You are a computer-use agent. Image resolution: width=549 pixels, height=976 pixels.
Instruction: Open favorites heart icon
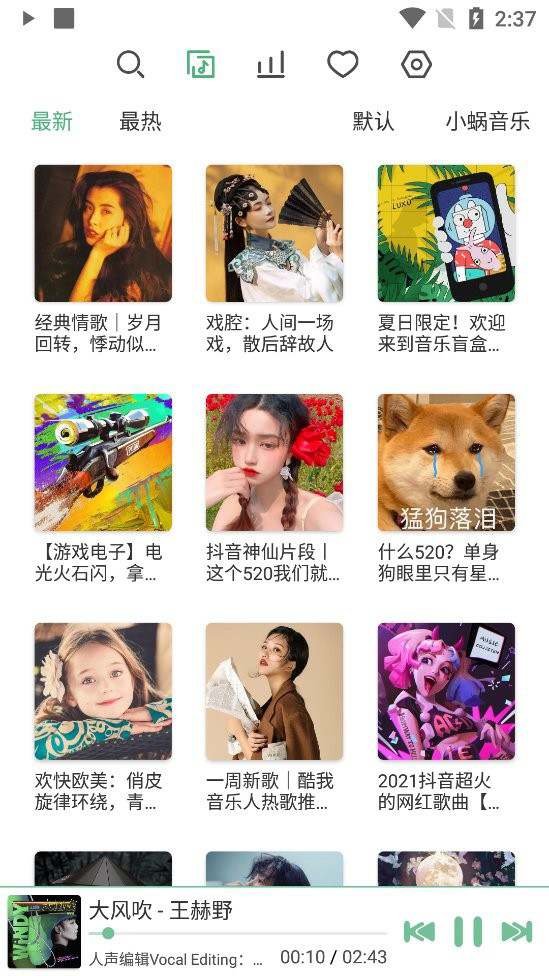(x=343, y=64)
